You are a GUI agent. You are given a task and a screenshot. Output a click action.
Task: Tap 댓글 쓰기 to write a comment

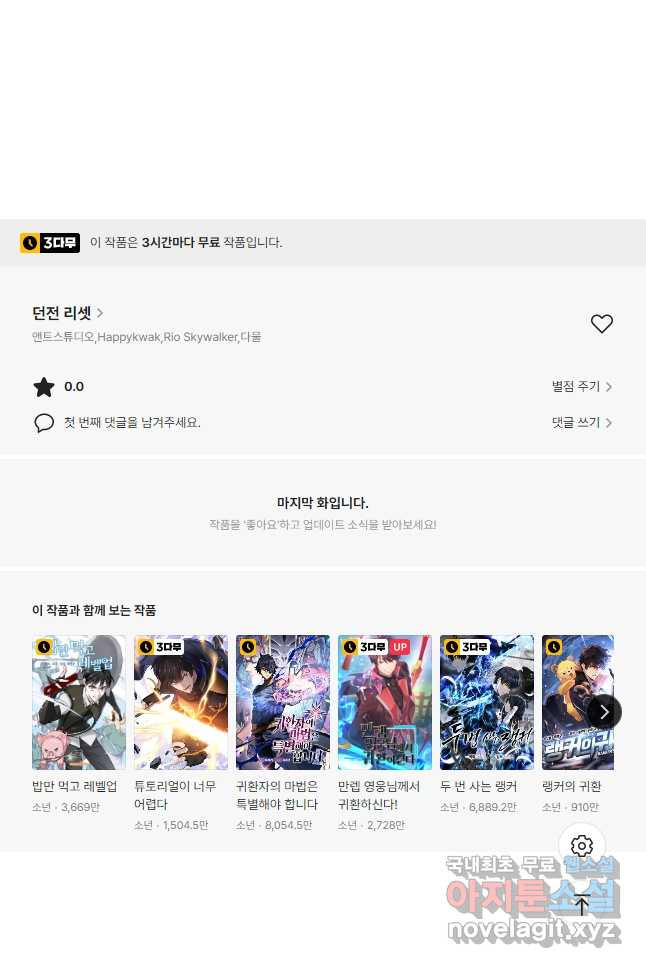pos(581,423)
